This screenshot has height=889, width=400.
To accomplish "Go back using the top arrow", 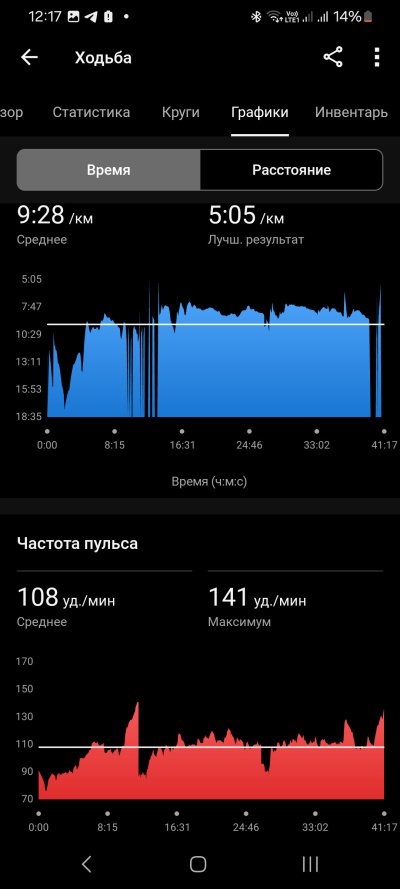I will pyautogui.click(x=29, y=57).
